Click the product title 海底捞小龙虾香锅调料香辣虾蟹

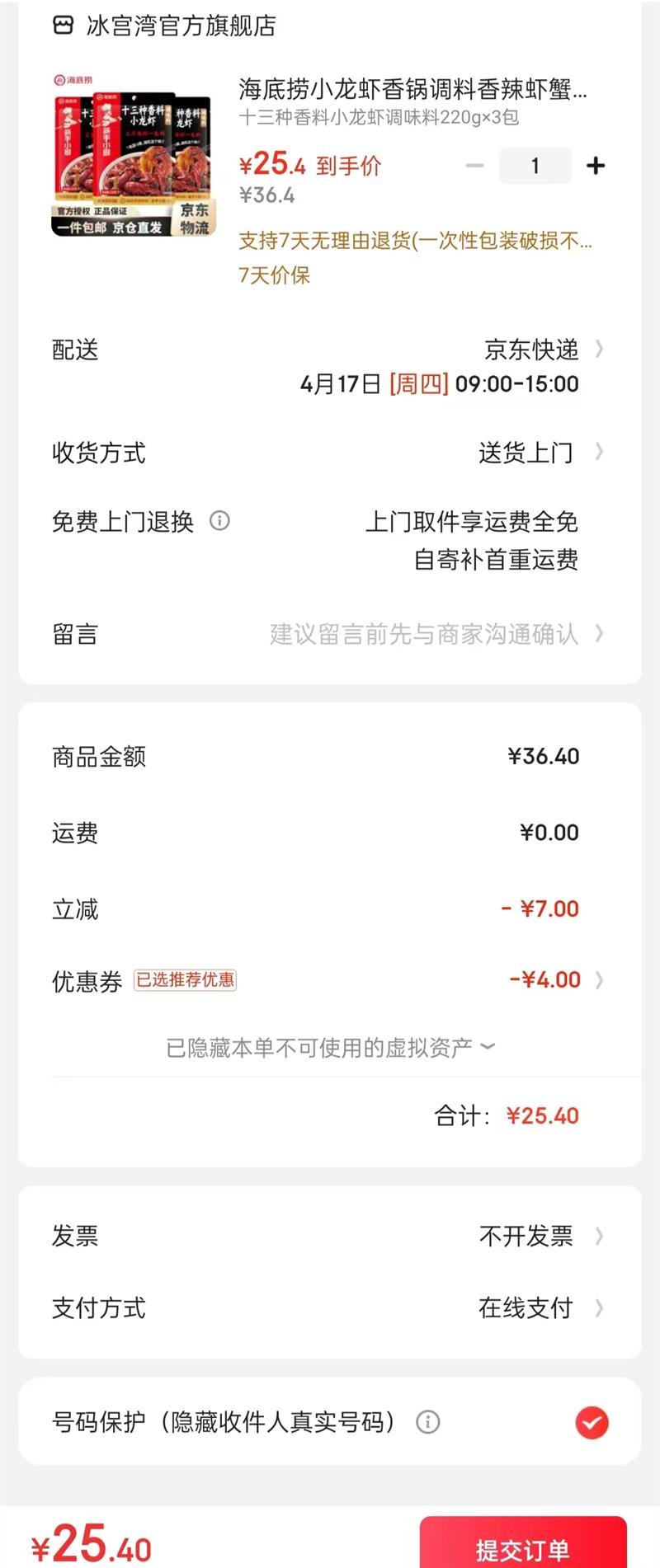pos(412,91)
